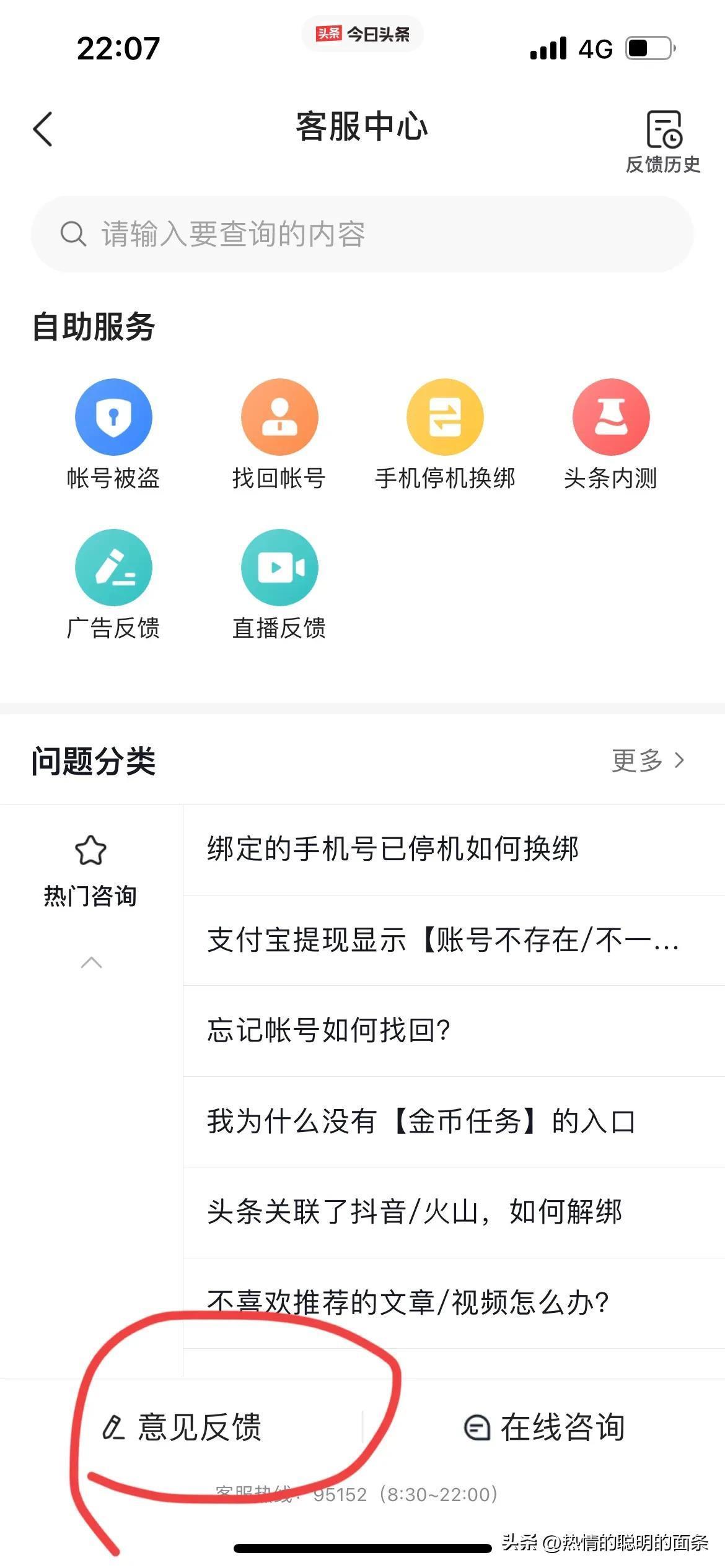Select the 热门咨询 category tab
Image resolution: width=725 pixels, height=1568 pixels.
(90, 871)
